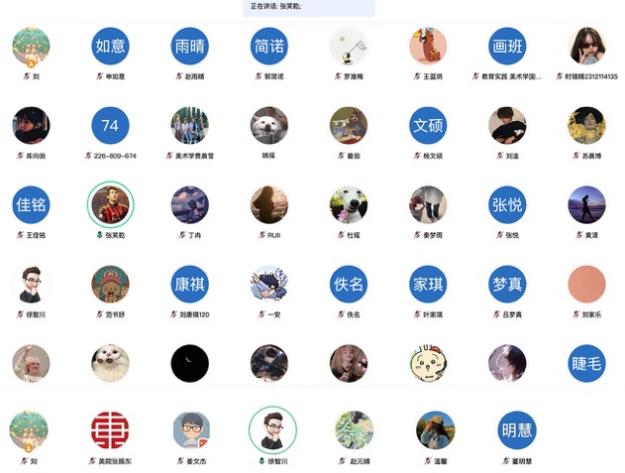
Task: Tap participant 明慧 (董明慧)
Action: pos(517,430)
